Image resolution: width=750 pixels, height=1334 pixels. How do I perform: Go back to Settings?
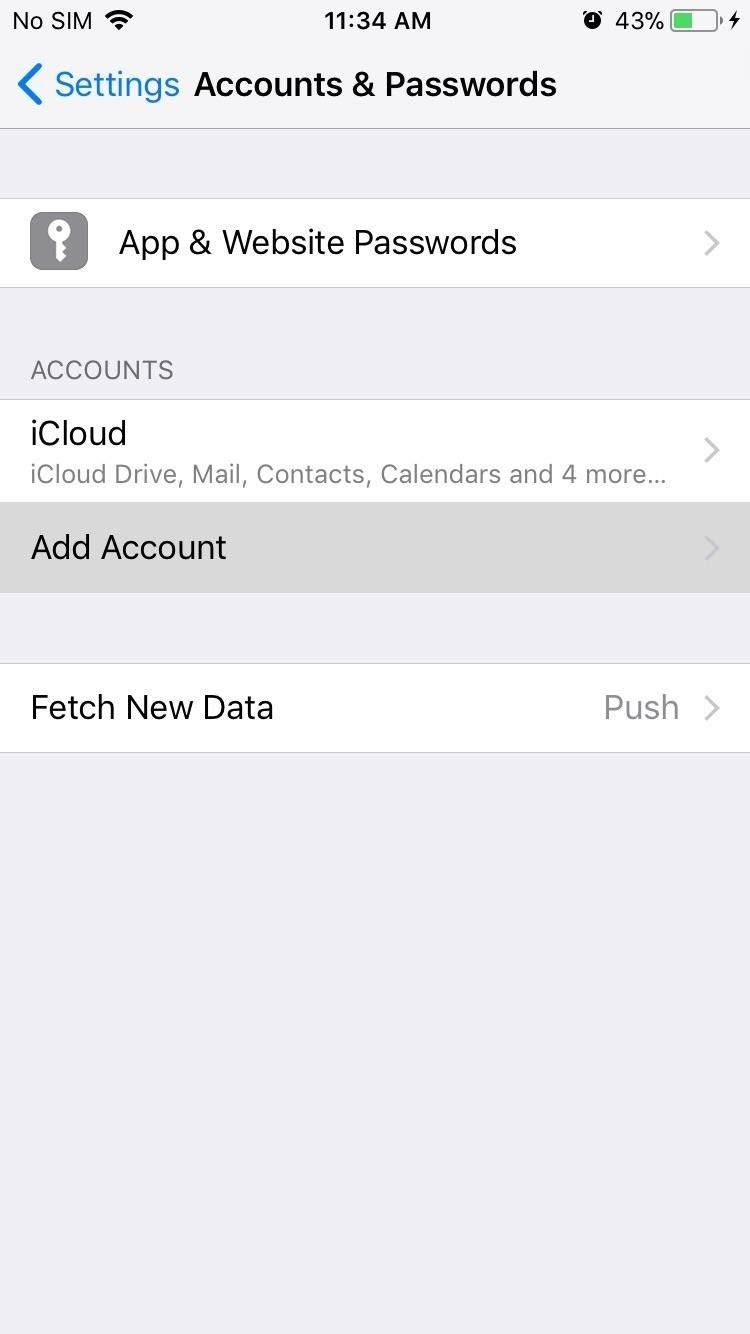tap(98, 85)
